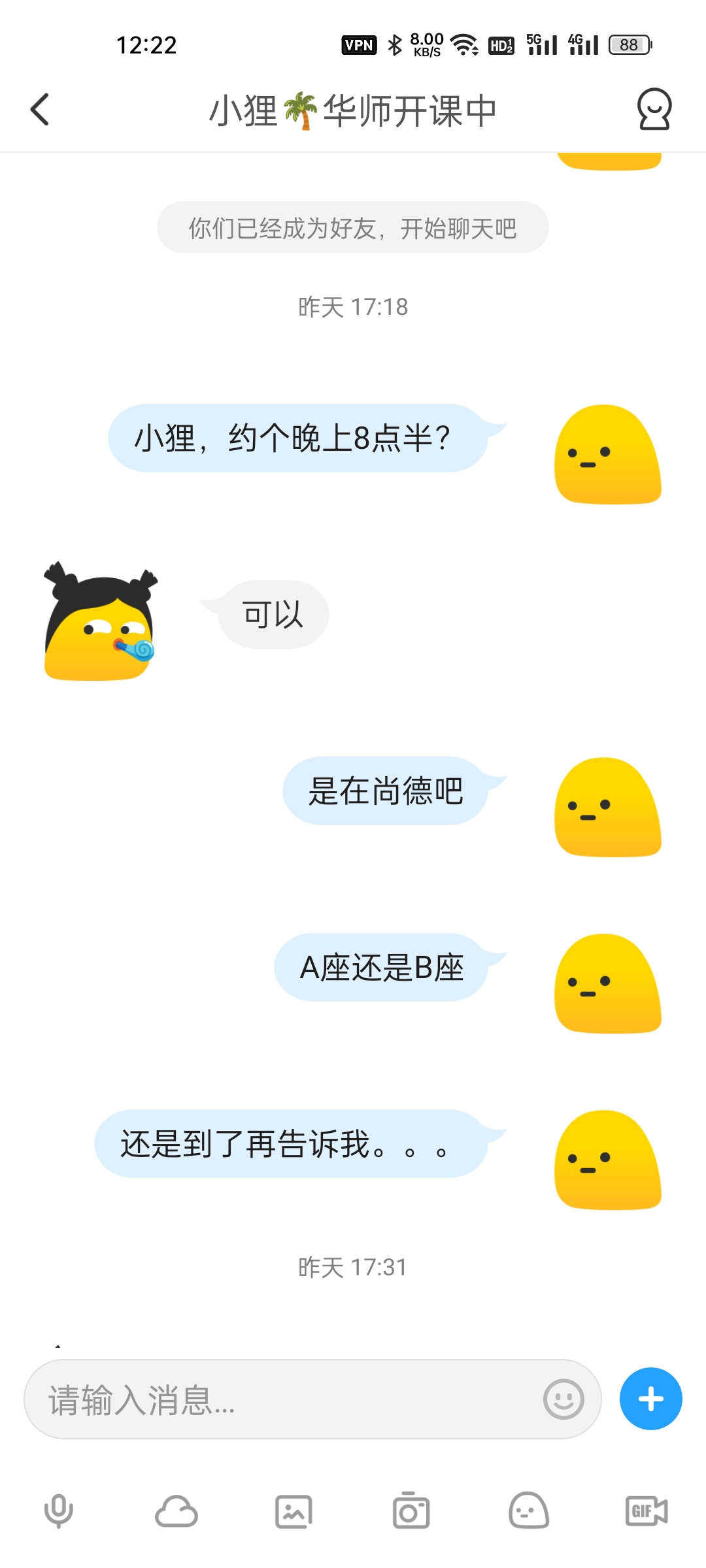The height and width of the screenshot is (1568, 706).
Task: Open the emoji picker in input box
Action: point(563,1399)
